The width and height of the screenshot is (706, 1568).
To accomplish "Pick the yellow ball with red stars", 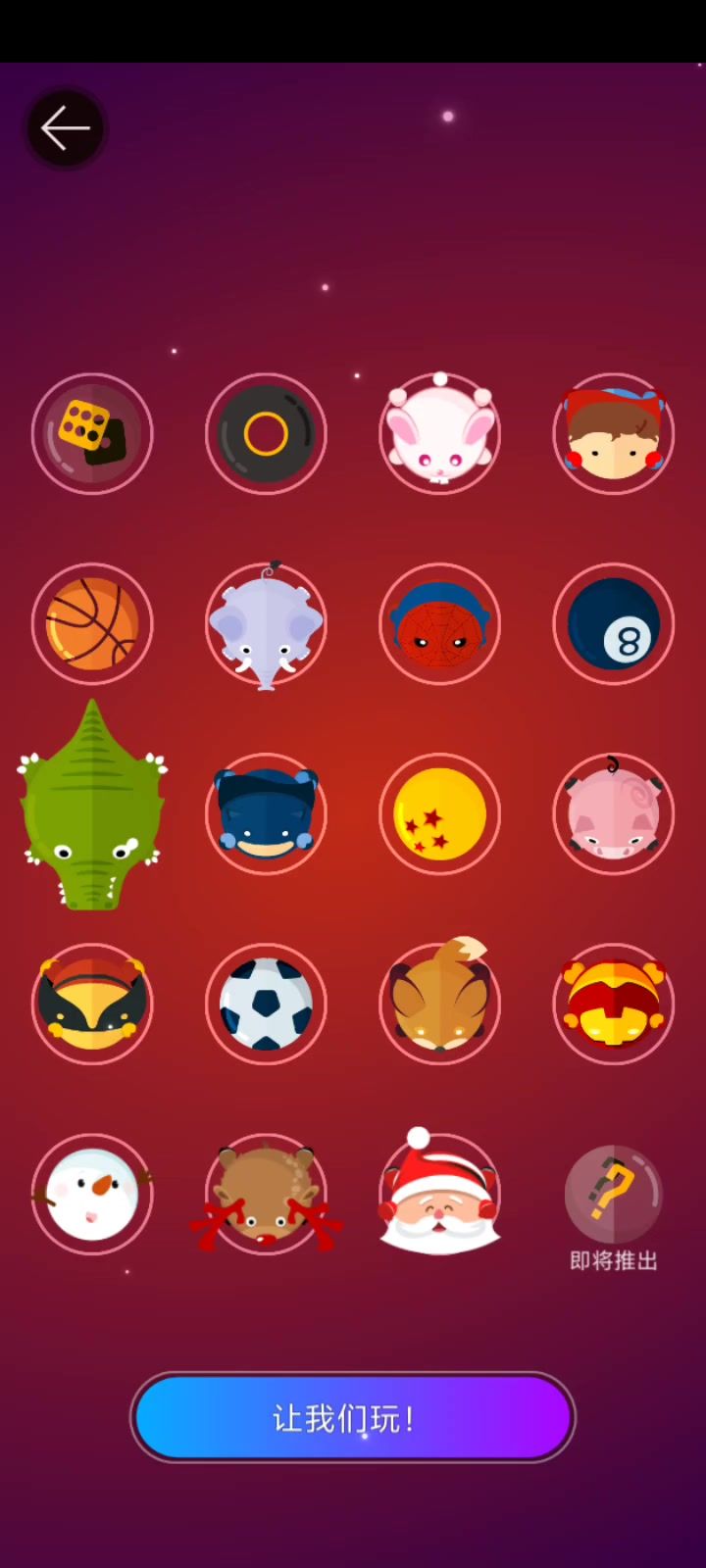I will 439,813.
